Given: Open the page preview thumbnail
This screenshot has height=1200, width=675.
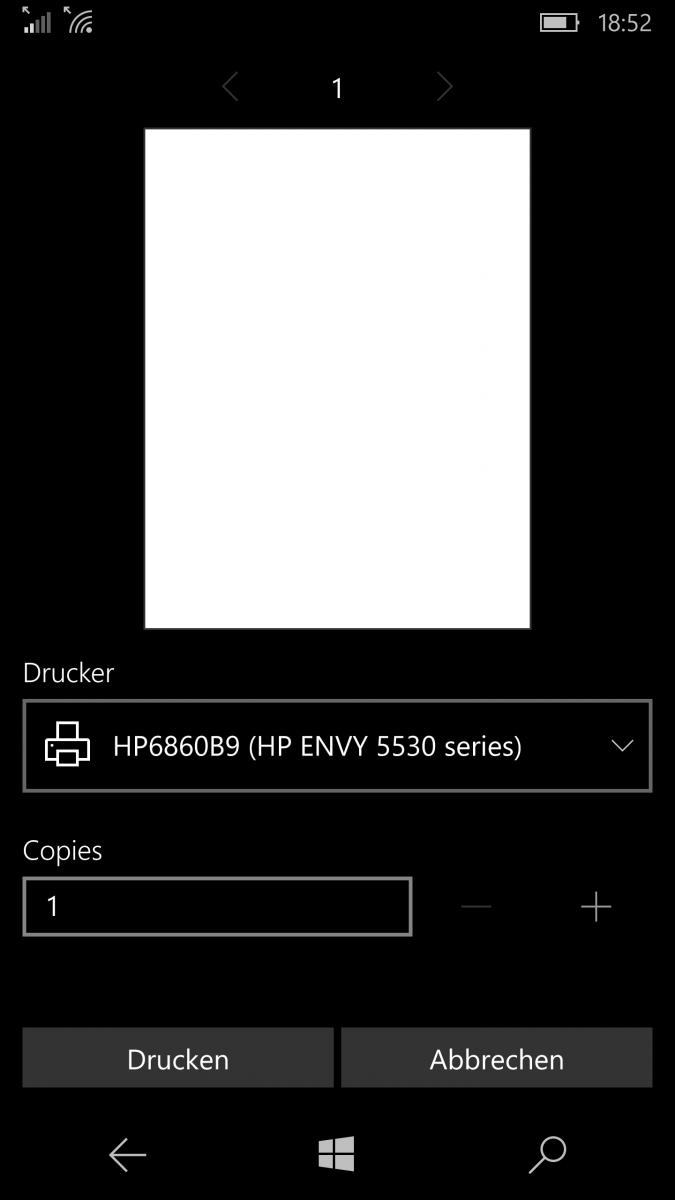Looking at the screenshot, I should click(x=337, y=379).
